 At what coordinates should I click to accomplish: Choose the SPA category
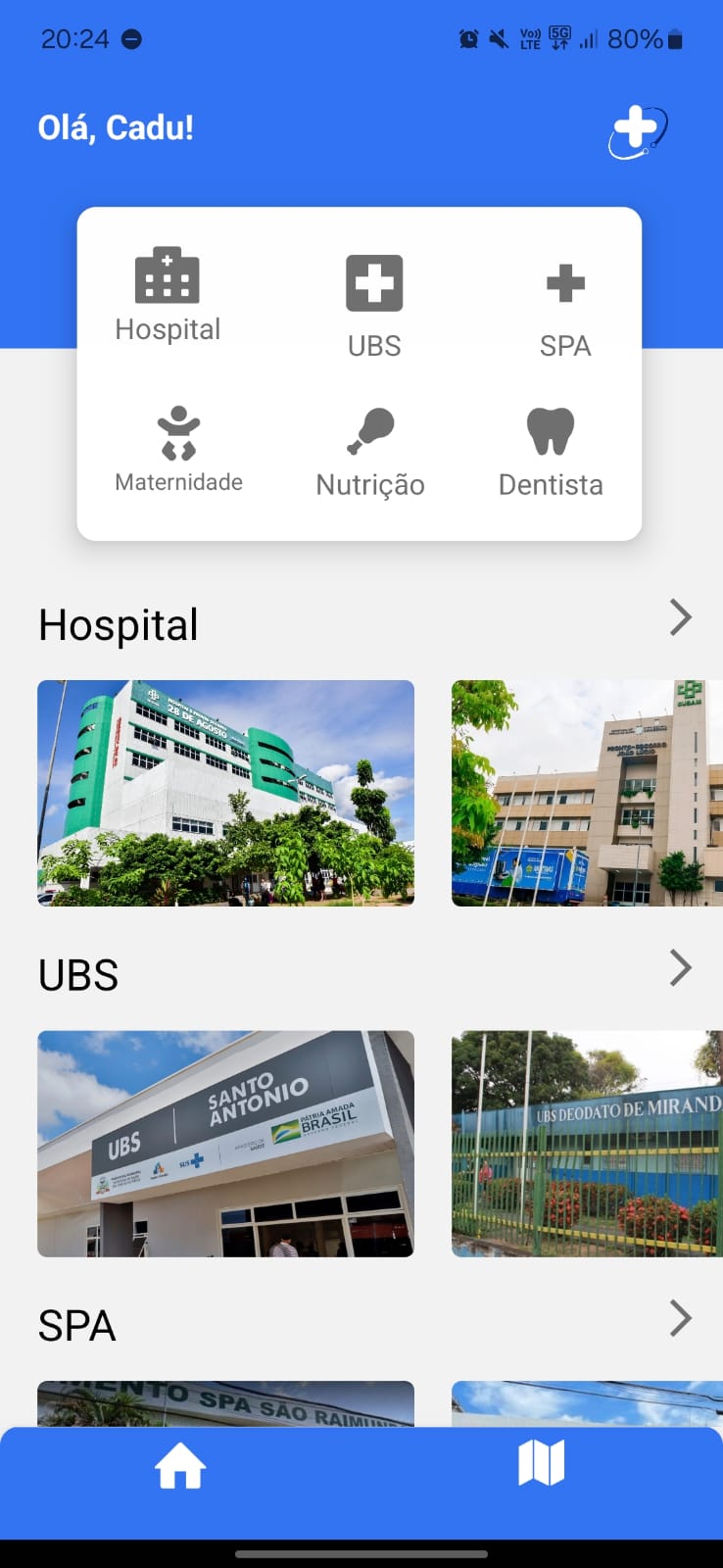[565, 312]
